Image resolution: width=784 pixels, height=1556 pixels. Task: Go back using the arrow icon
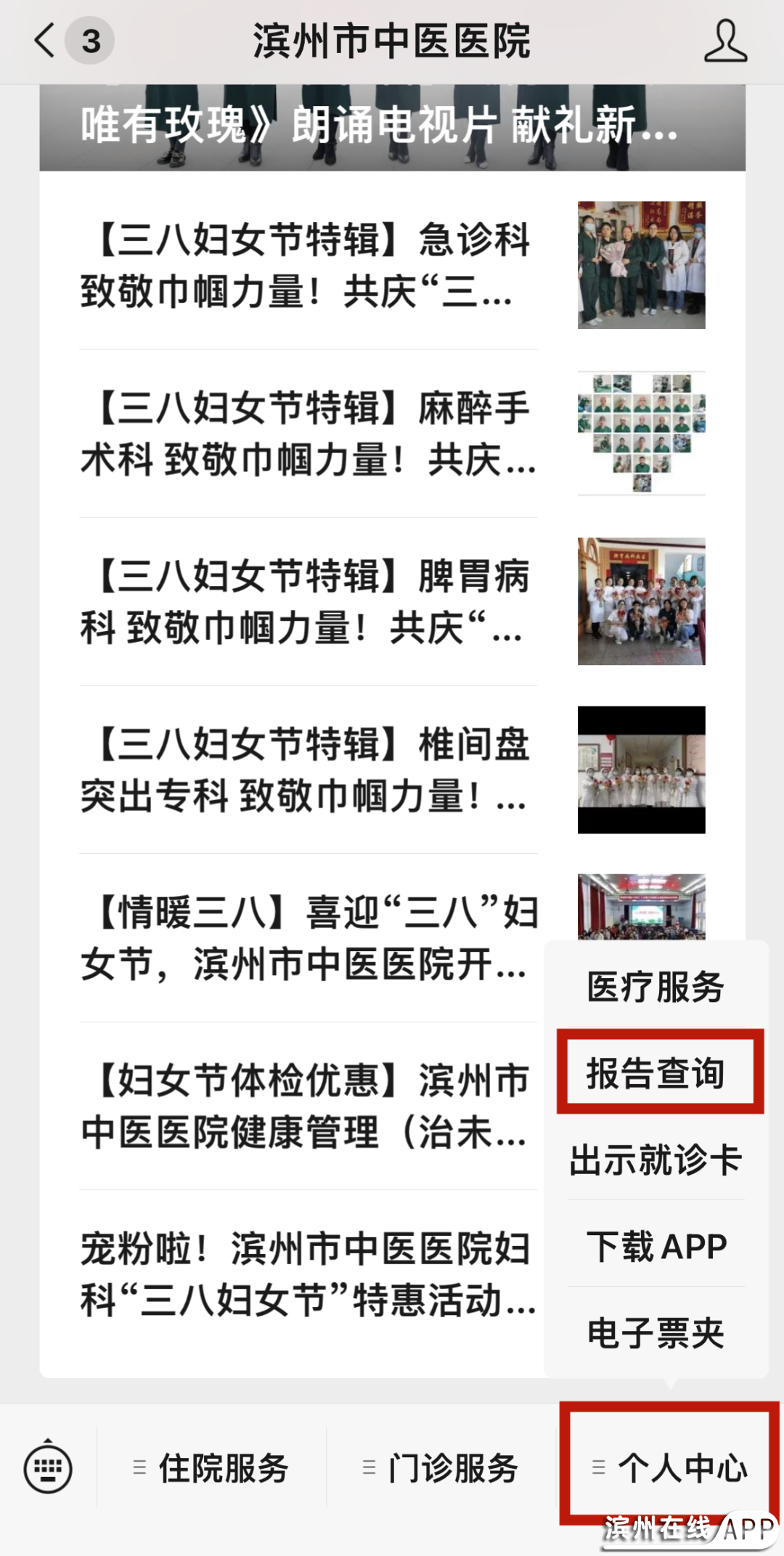[x=45, y=41]
